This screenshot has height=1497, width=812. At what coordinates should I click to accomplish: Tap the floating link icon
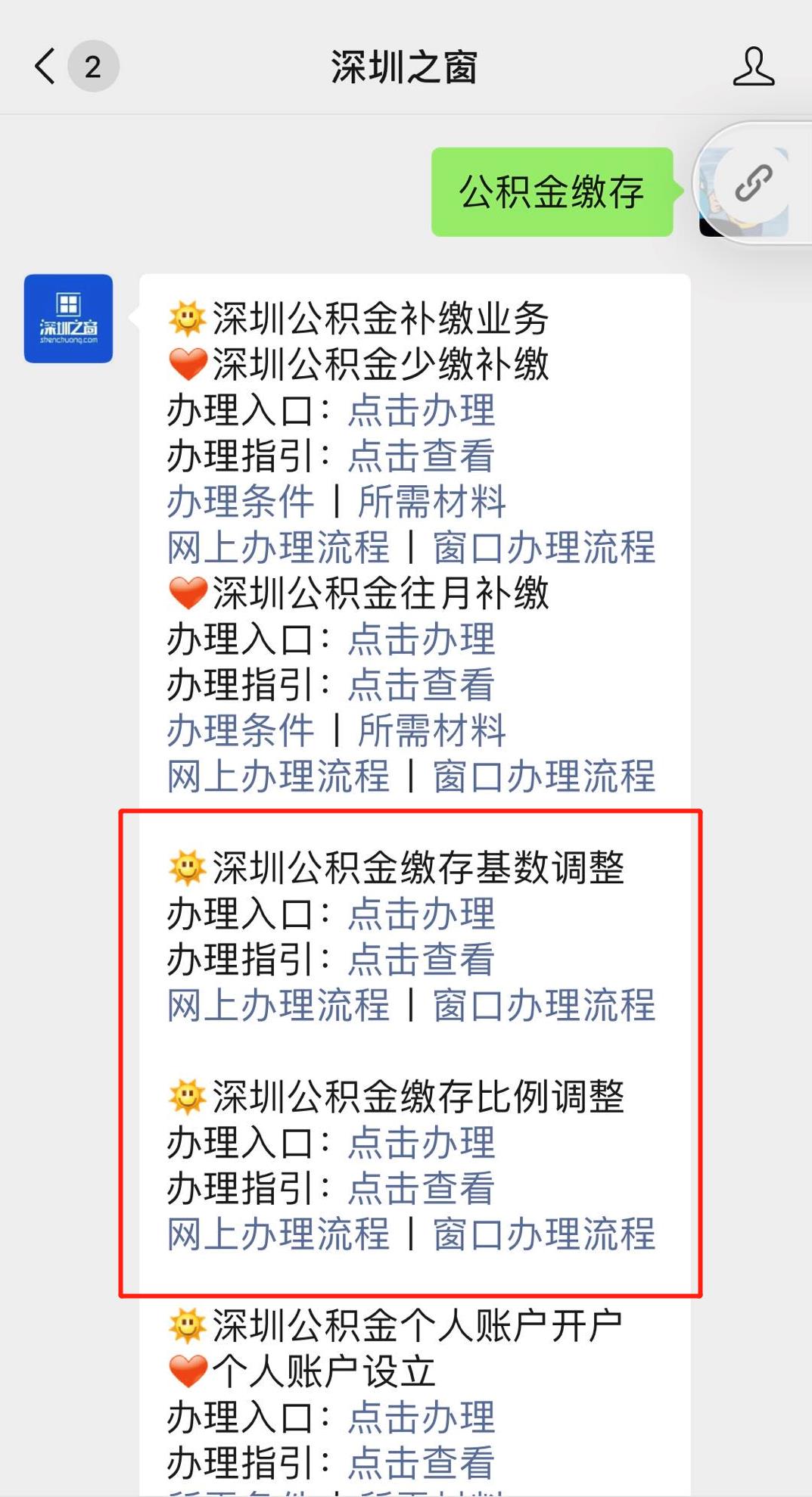[754, 183]
